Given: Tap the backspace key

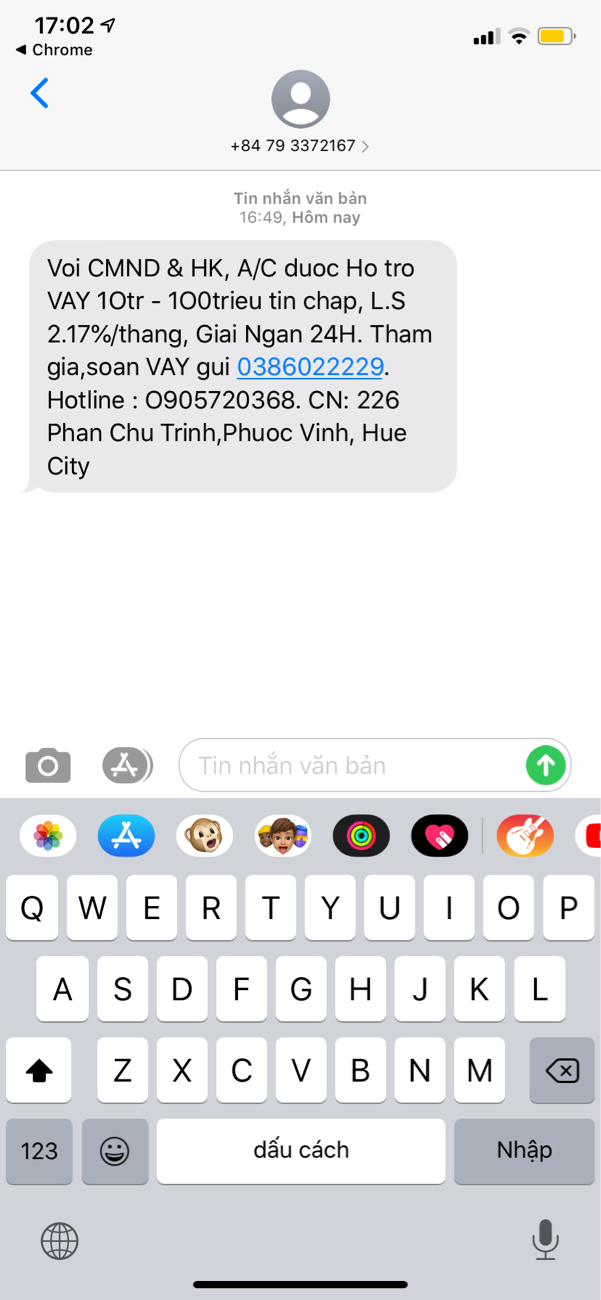Looking at the screenshot, I should pyautogui.click(x=562, y=1071).
